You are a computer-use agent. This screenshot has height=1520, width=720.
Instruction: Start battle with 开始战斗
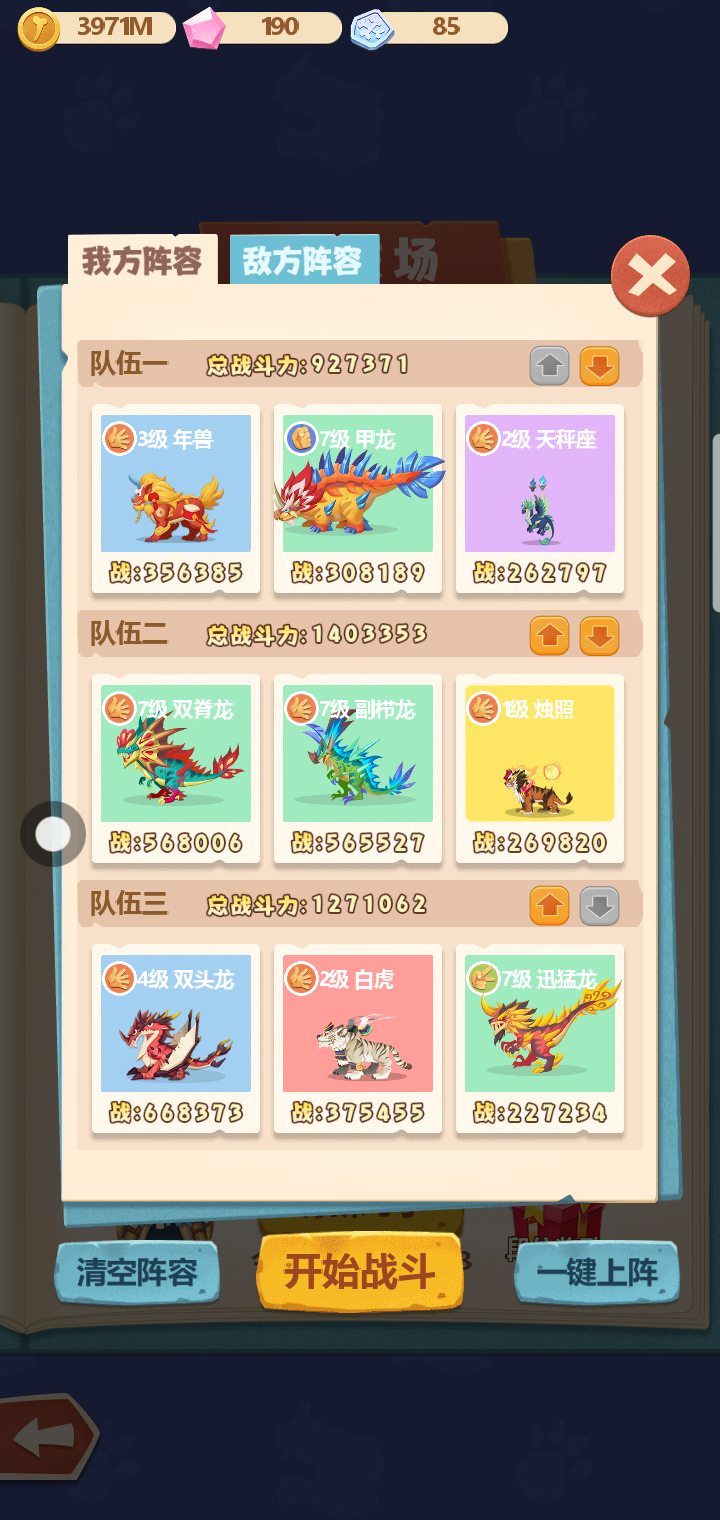point(360,1272)
